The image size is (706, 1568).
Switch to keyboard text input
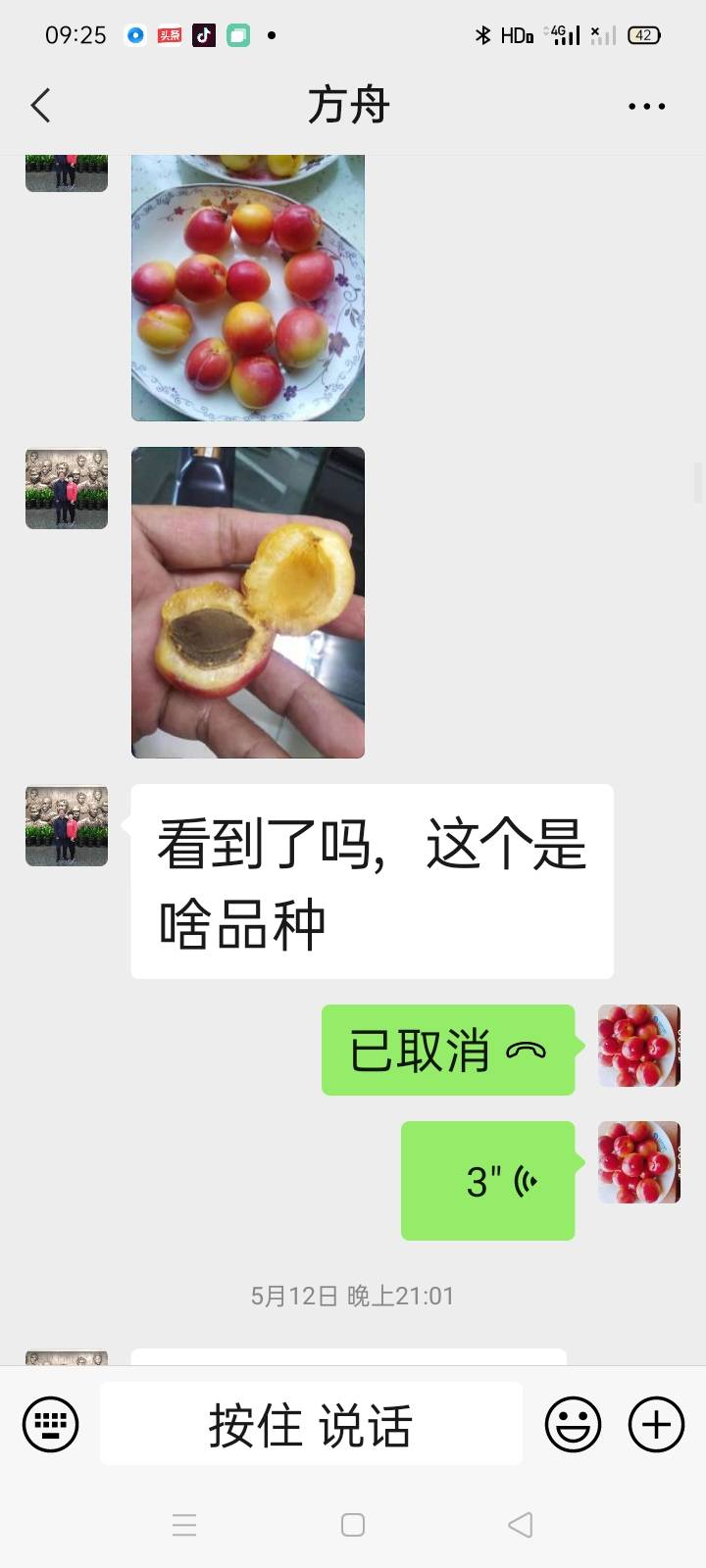pyautogui.click(x=51, y=1424)
